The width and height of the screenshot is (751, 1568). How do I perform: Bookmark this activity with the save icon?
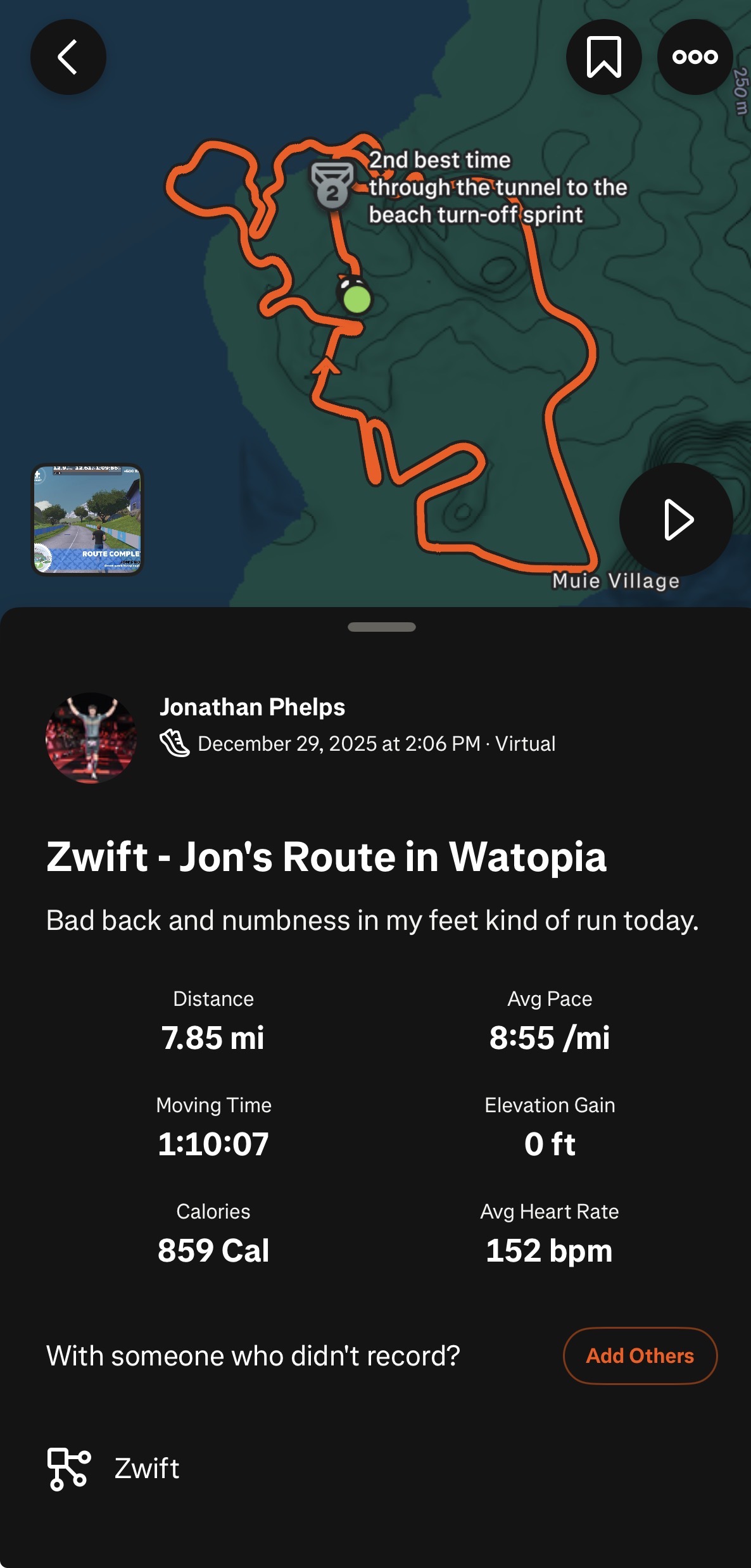603,56
